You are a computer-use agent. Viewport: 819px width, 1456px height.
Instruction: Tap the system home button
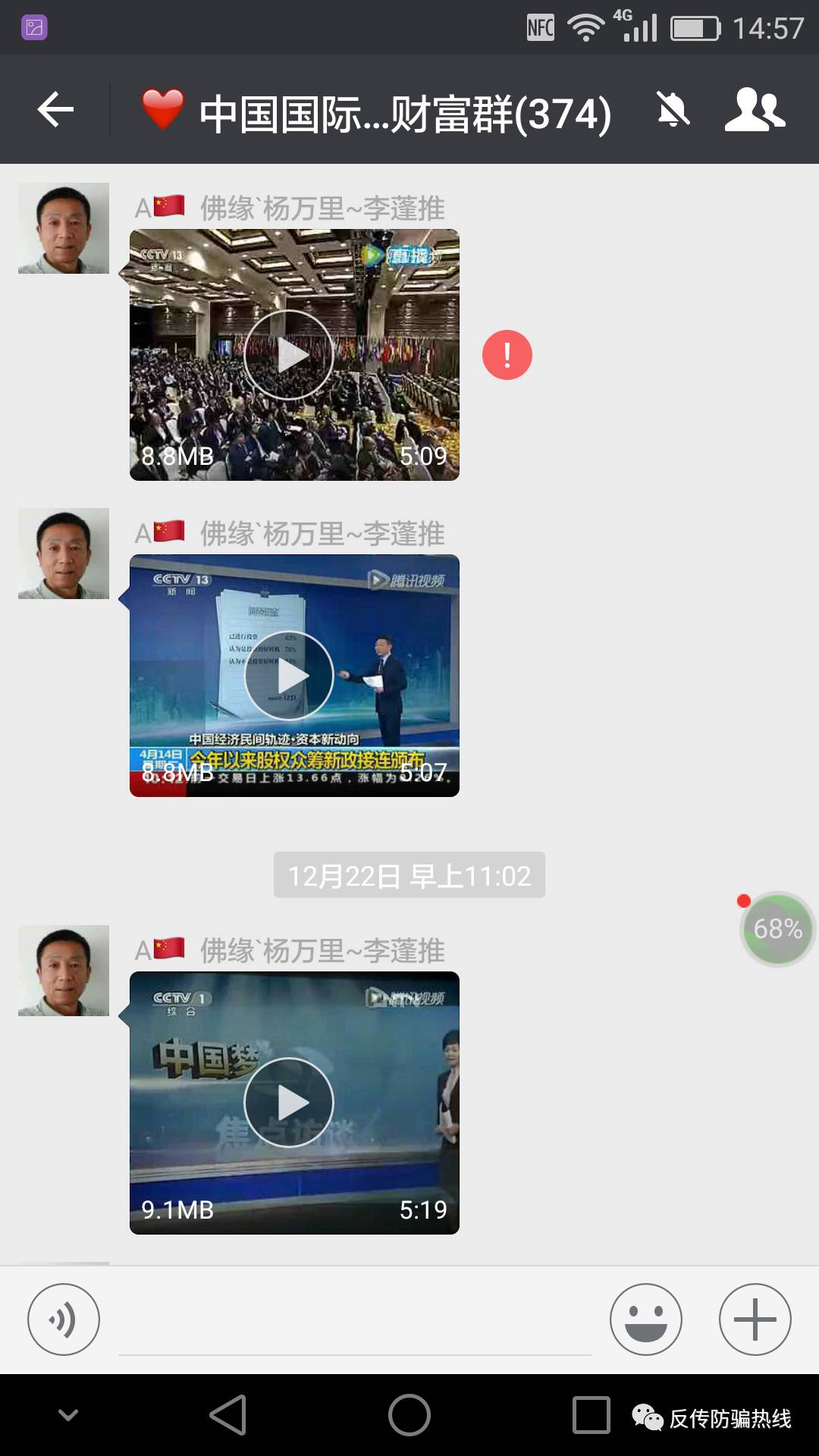point(409,1415)
